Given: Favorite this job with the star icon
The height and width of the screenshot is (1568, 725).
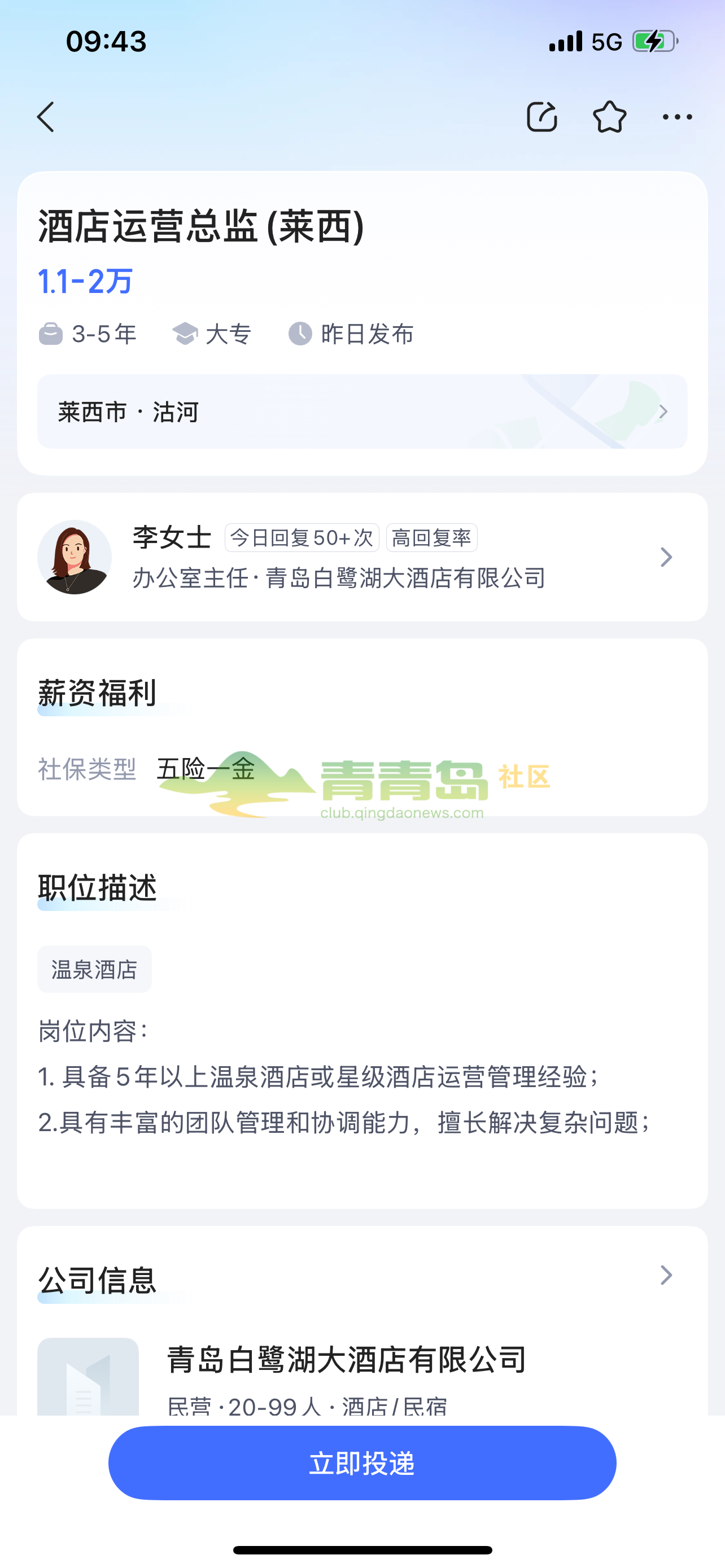Looking at the screenshot, I should (x=609, y=117).
